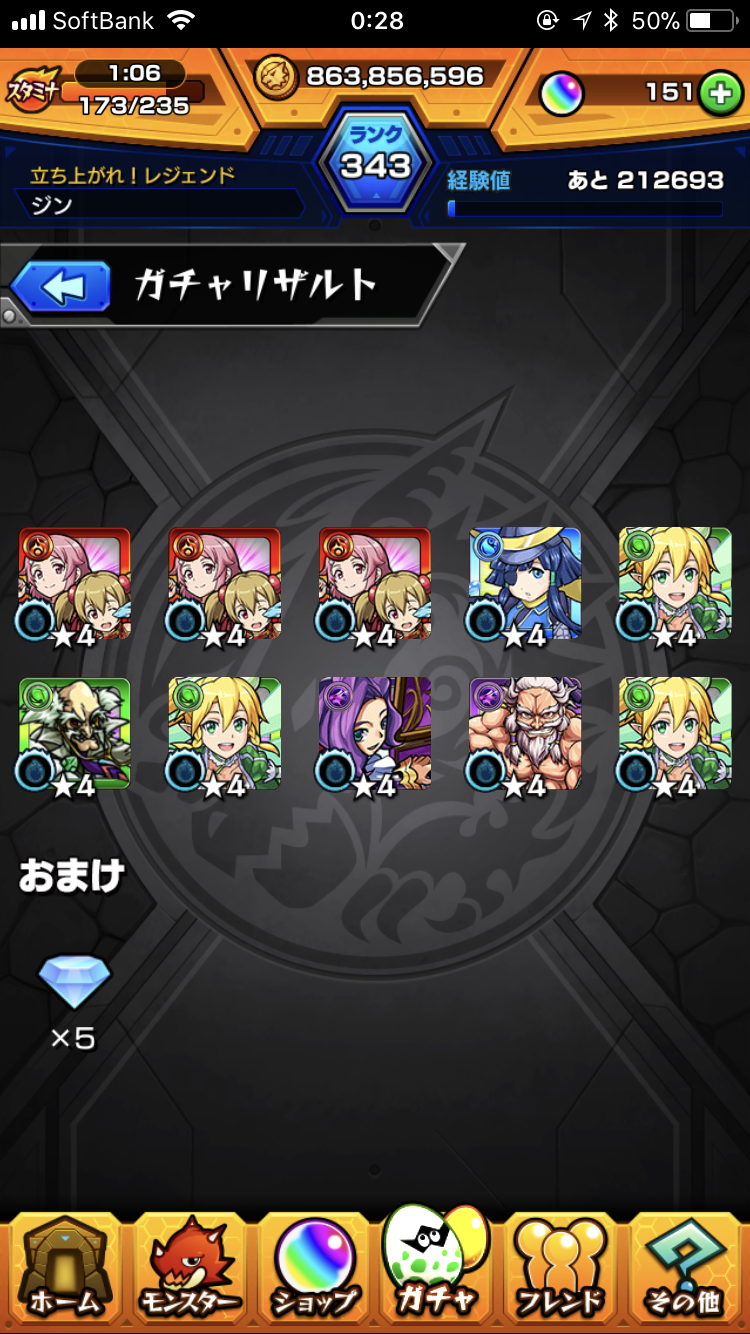750x1334 pixels.
Task: Tap the green plus to add orbs
Action: click(718, 94)
